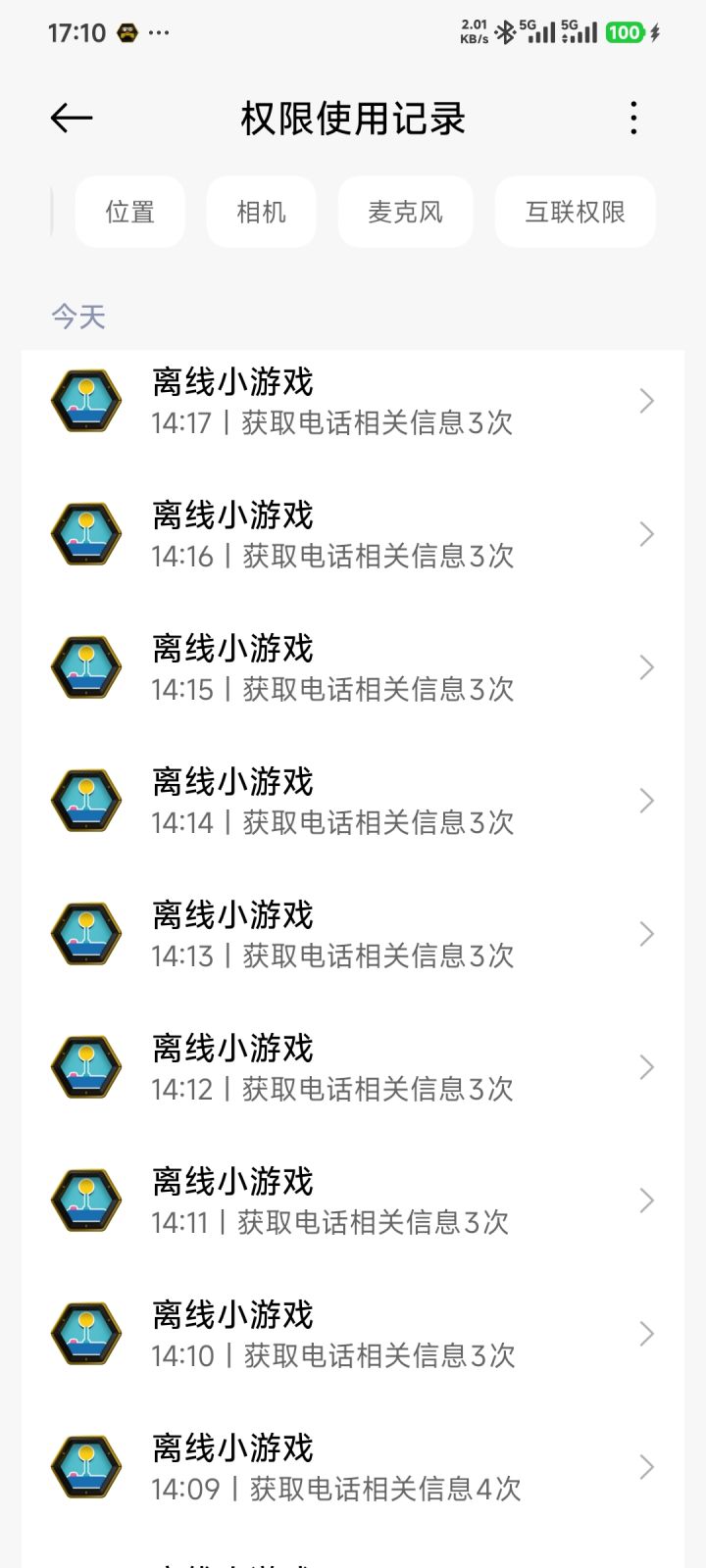Viewport: 706px width, 1568px height.
Task: Open the three-dot overflow menu
Action: 633,119
